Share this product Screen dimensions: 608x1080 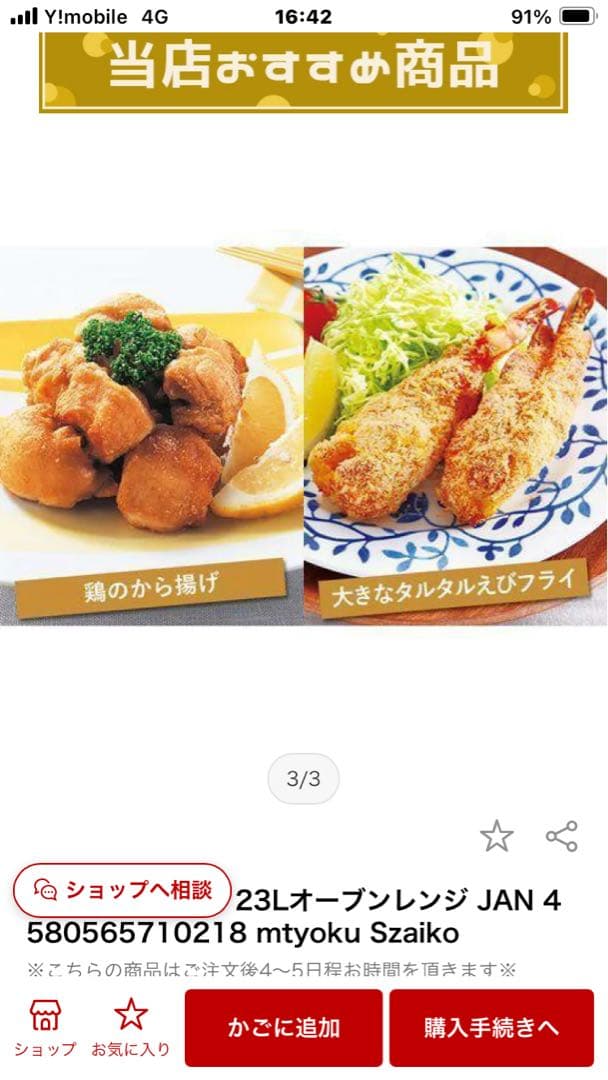tap(561, 836)
